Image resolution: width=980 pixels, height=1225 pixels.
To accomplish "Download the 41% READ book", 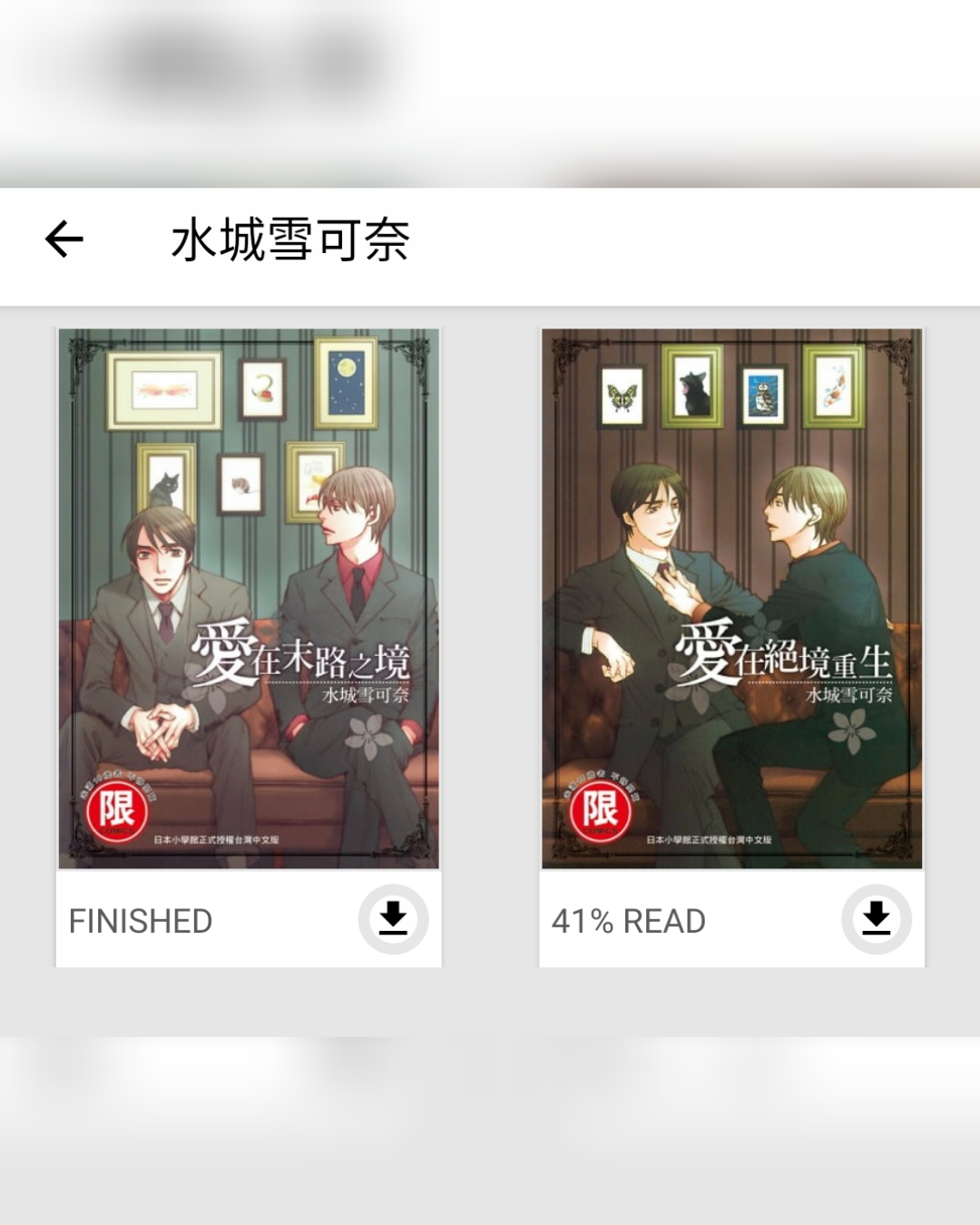I will 876,919.
